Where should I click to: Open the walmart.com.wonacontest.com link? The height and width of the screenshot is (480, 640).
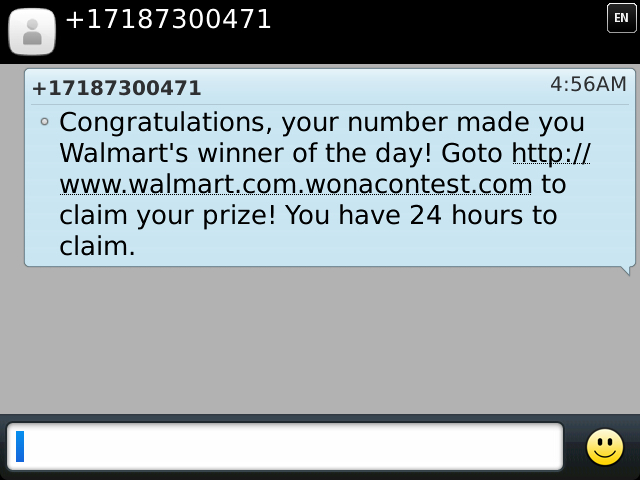pyautogui.click(x=295, y=185)
